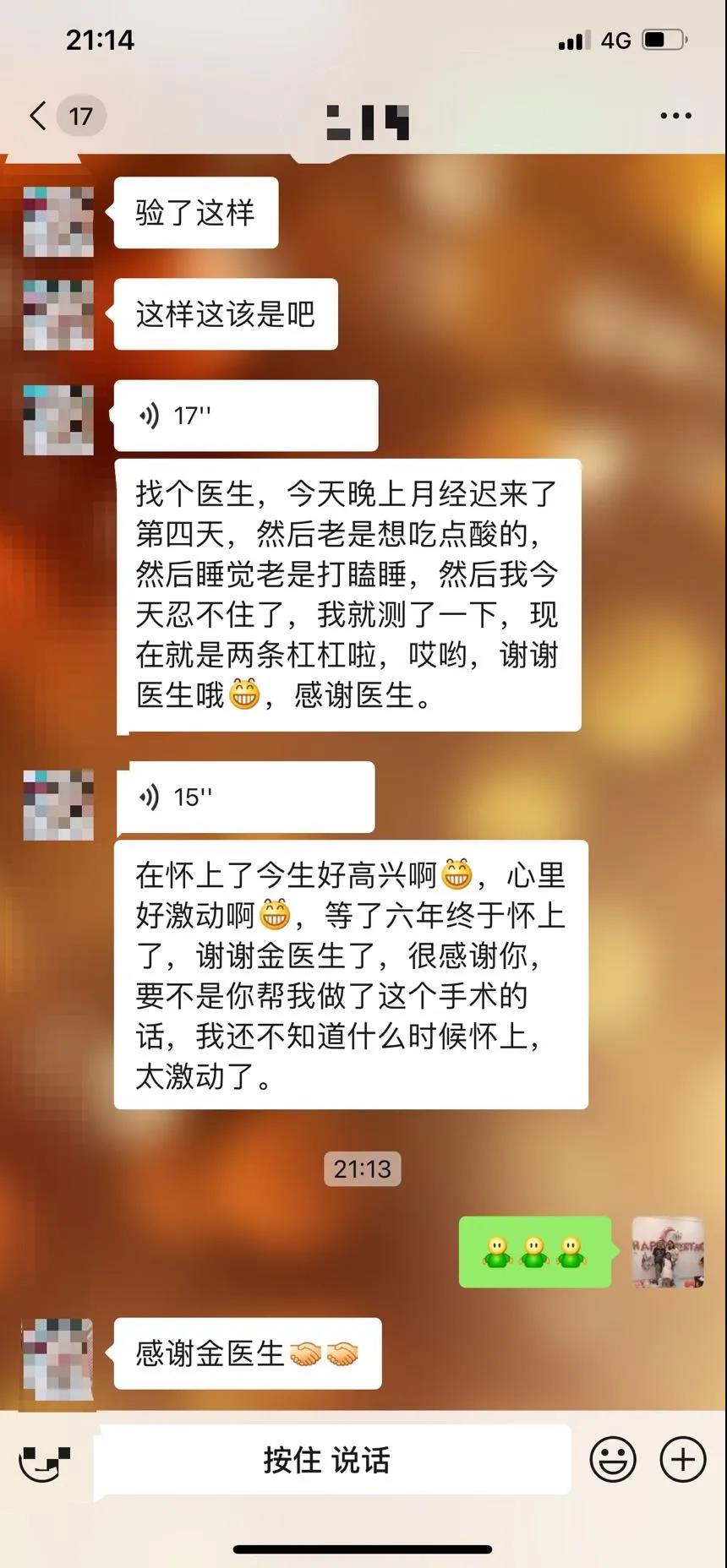727x1568 pixels.
Task: Tap the 21:14 clock in status bar
Action: point(101,39)
